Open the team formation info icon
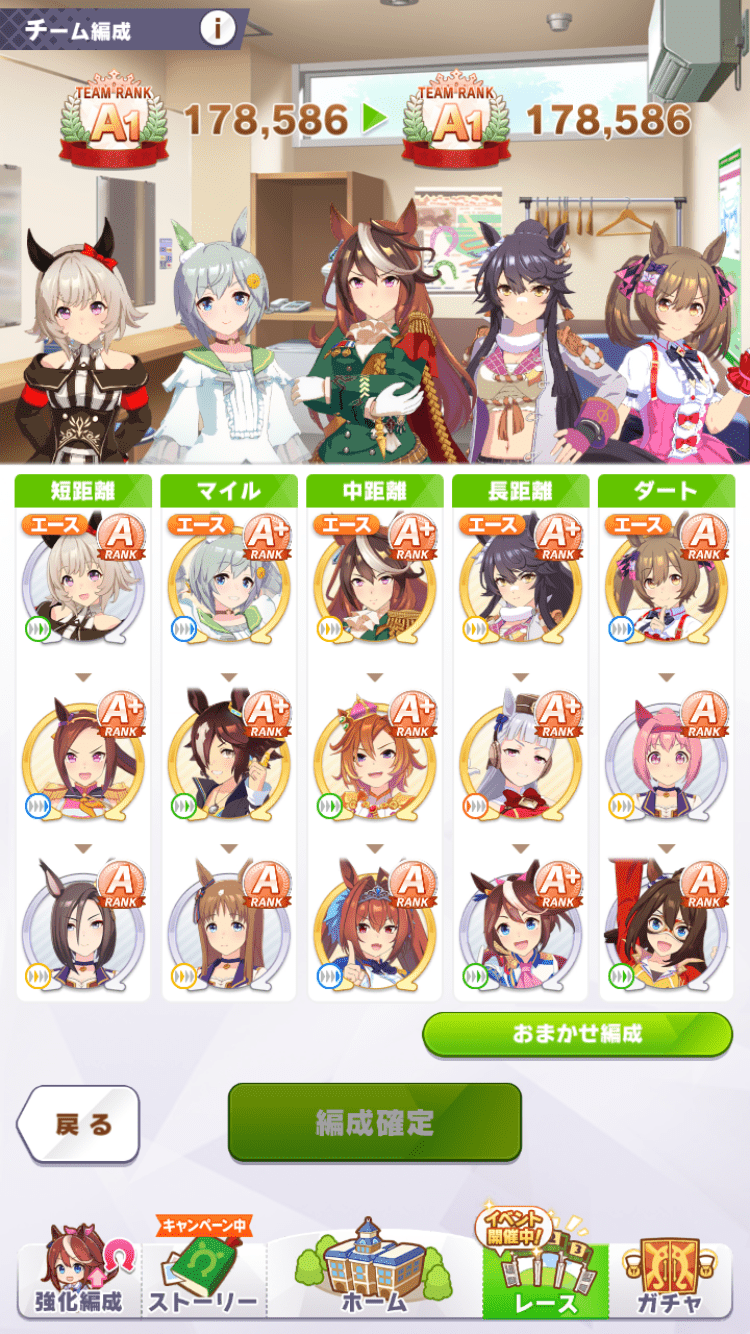This screenshot has height=1334, width=750. tap(217, 29)
